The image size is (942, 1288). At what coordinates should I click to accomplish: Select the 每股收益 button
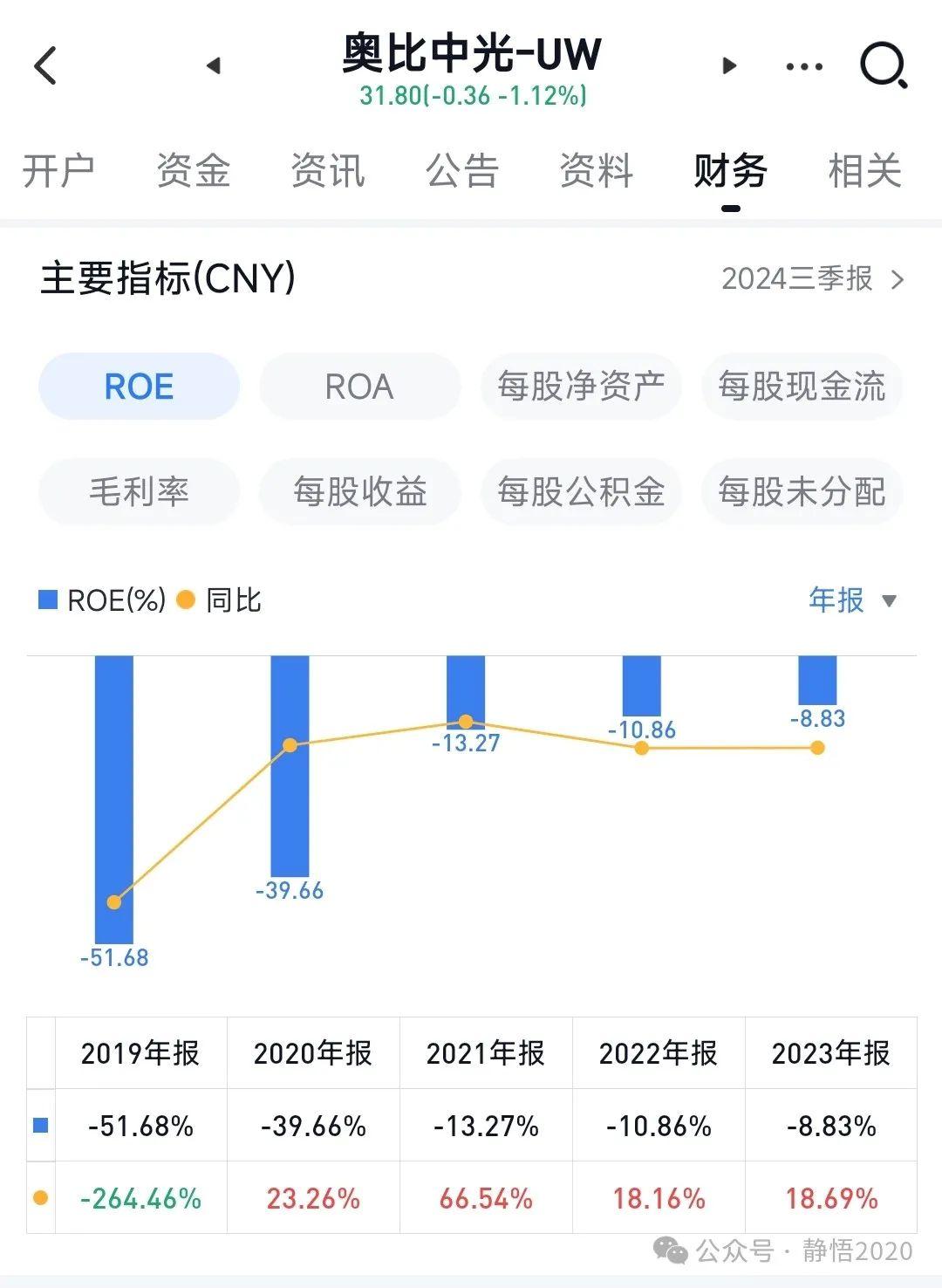click(358, 492)
